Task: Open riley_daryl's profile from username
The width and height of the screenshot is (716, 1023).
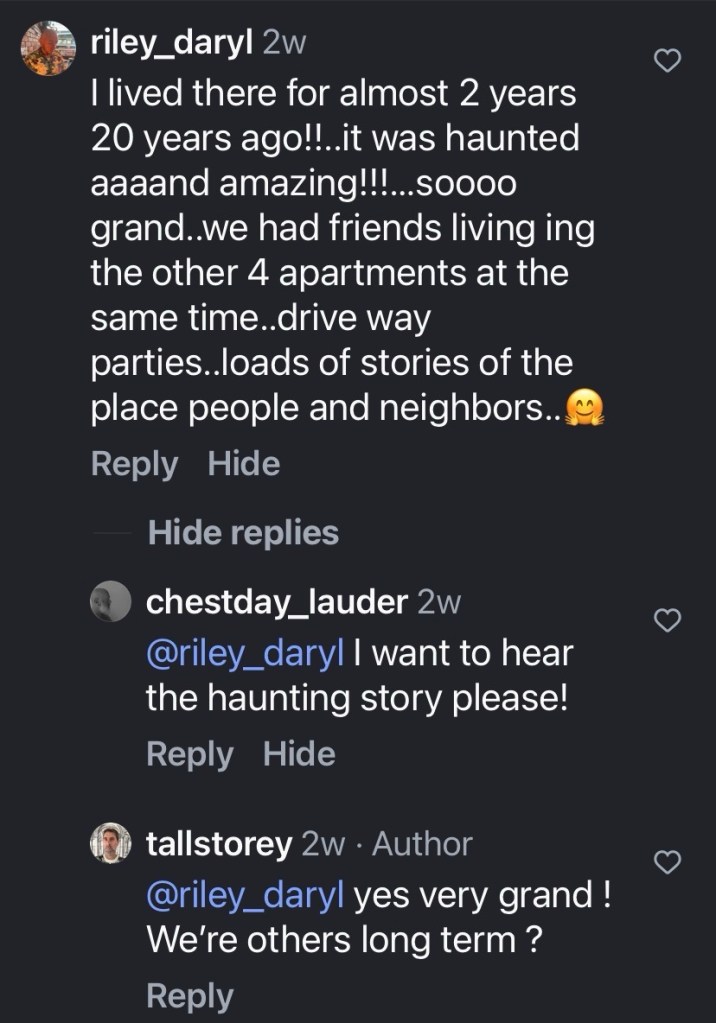Action: click(x=171, y=41)
